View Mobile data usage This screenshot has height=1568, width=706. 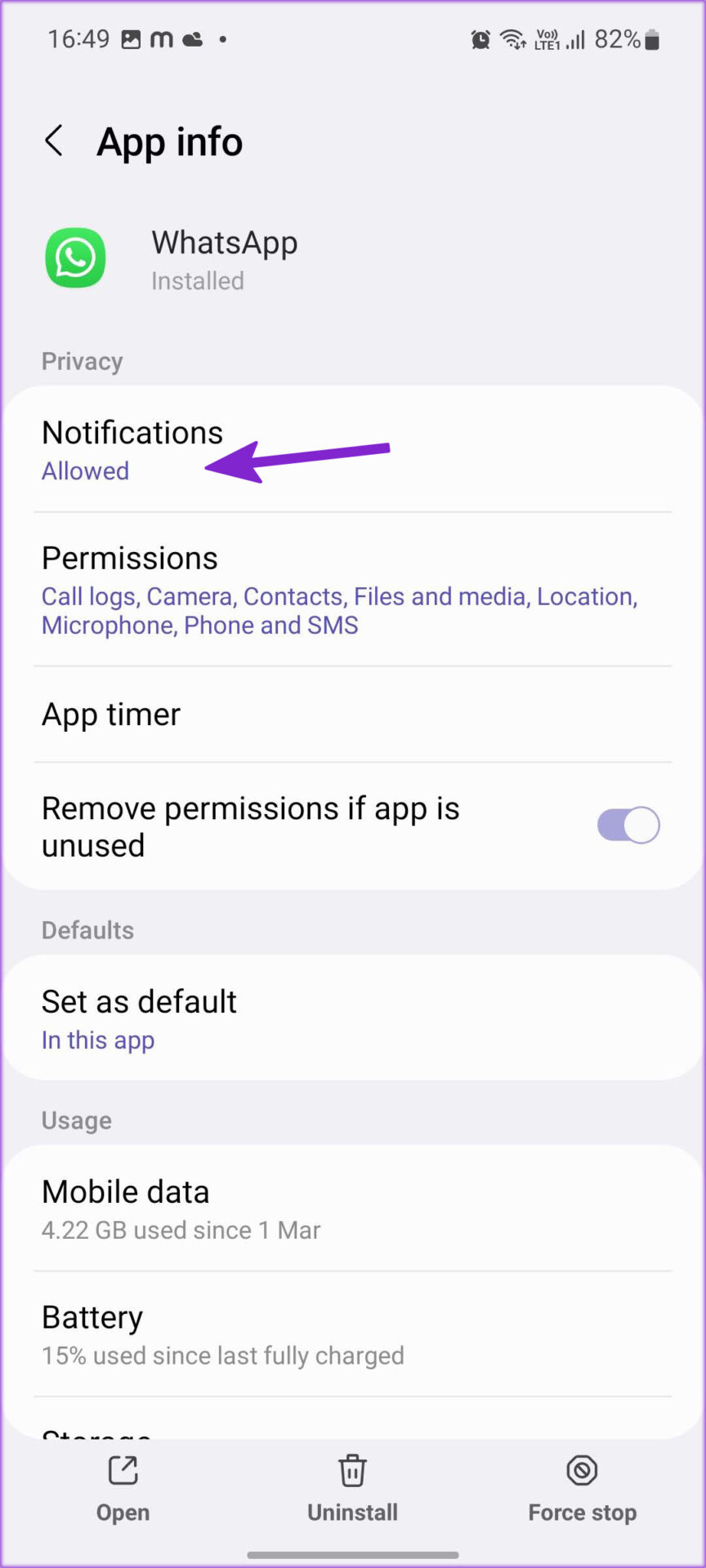pyautogui.click(x=353, y=1209)
